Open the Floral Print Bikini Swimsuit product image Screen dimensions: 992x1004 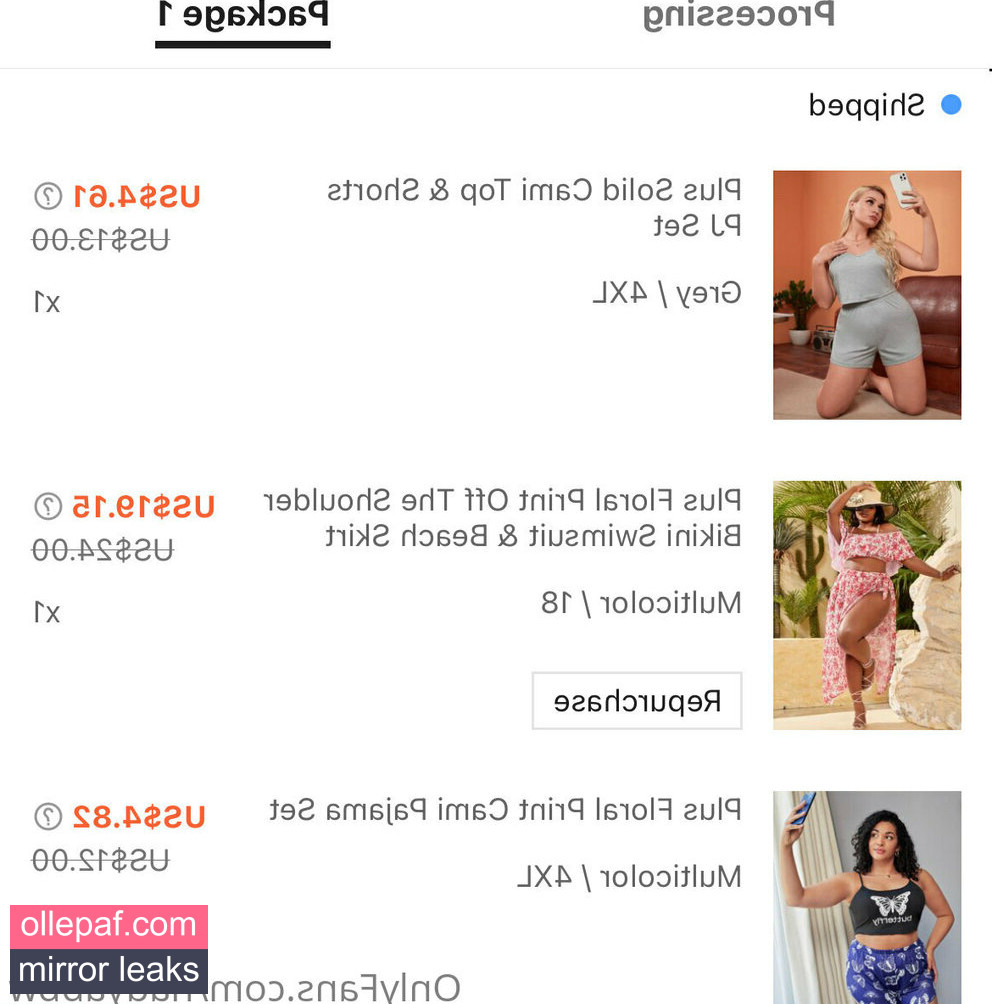point(866,604)
